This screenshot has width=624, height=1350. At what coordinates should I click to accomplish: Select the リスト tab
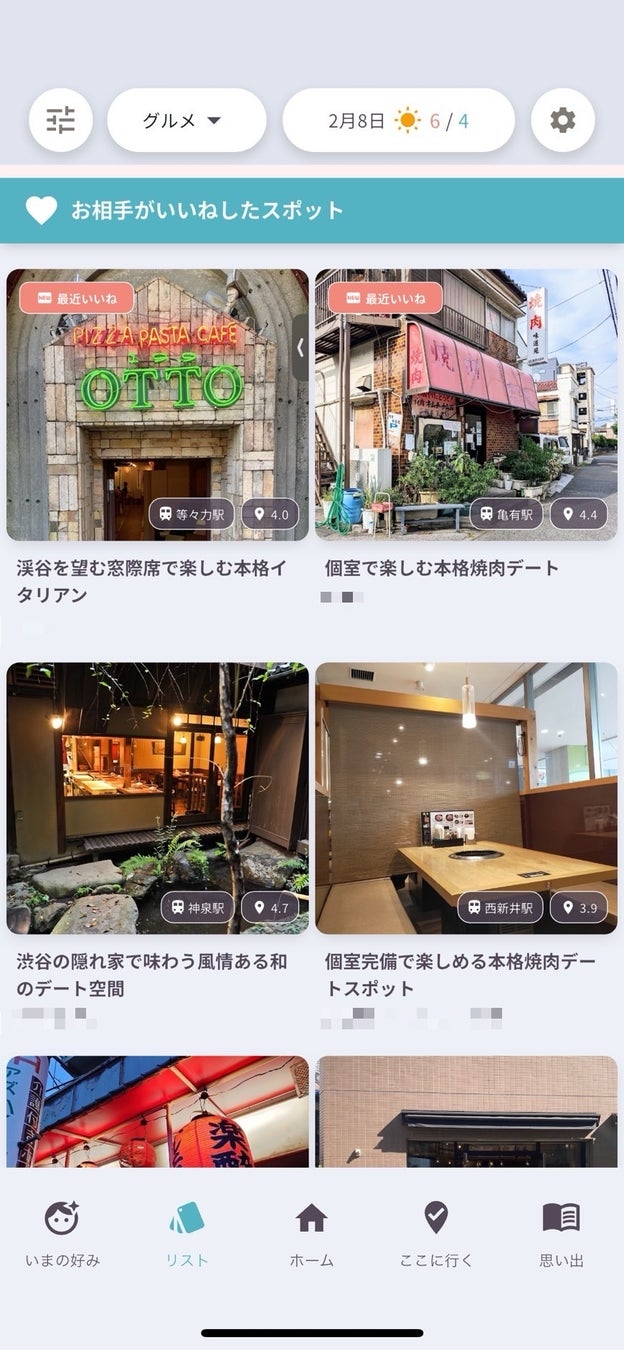[x=187, y=1234]
